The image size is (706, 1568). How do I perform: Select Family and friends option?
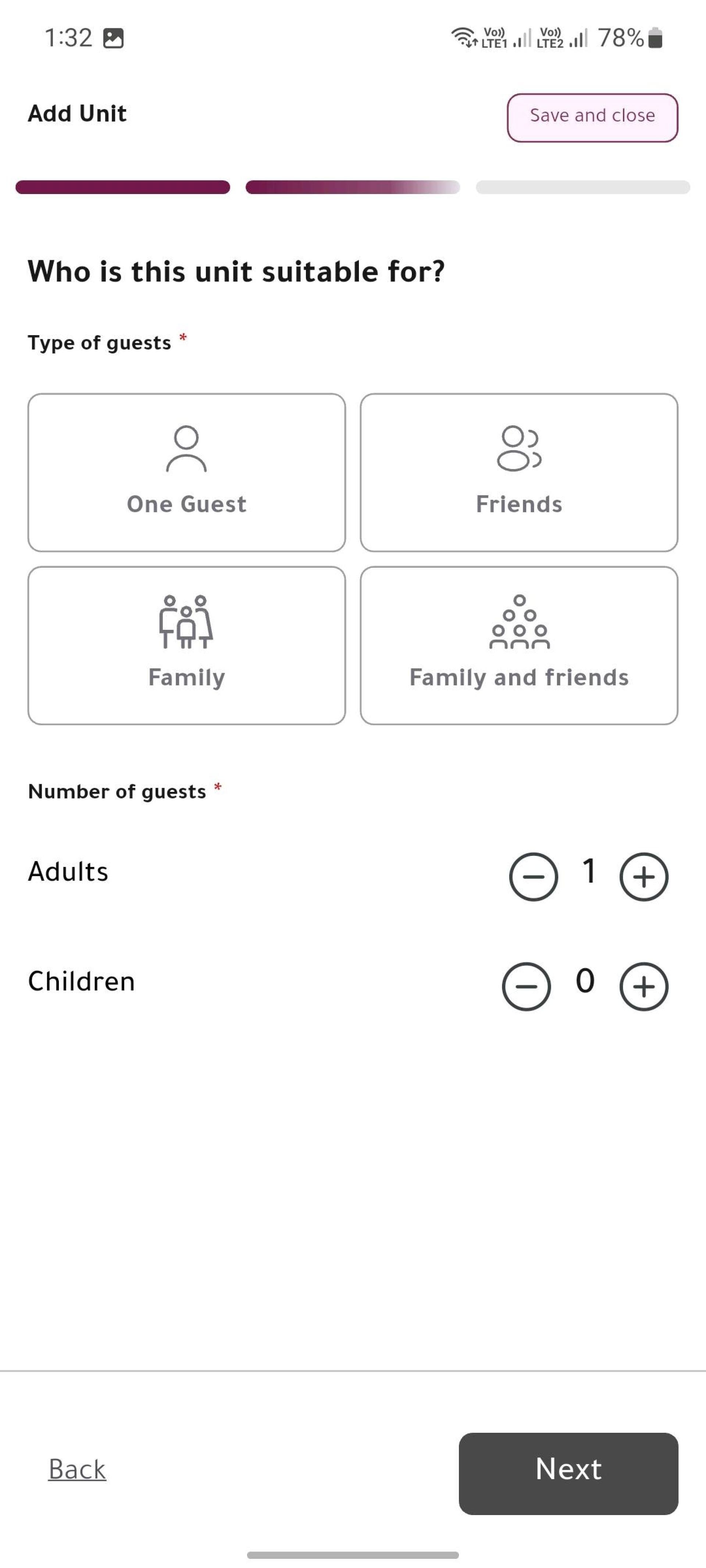click(x=519, y=645)
